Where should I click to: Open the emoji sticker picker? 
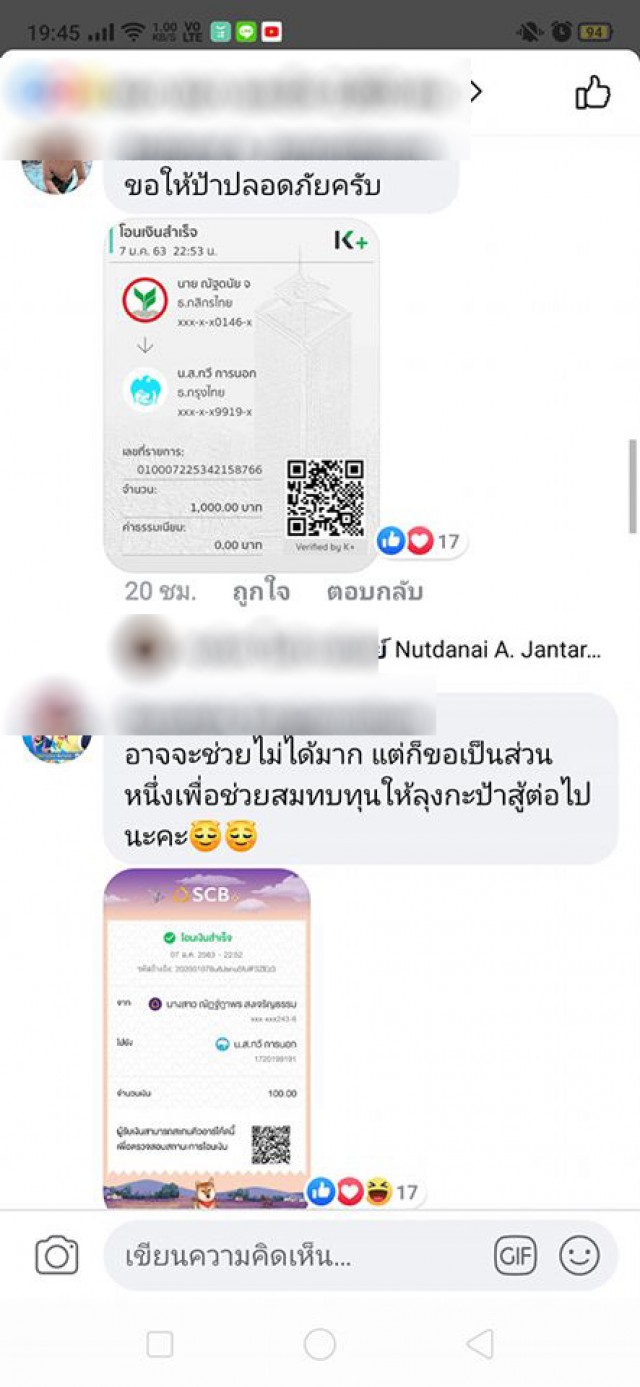pyautogui.click(x=579, y=1255)
